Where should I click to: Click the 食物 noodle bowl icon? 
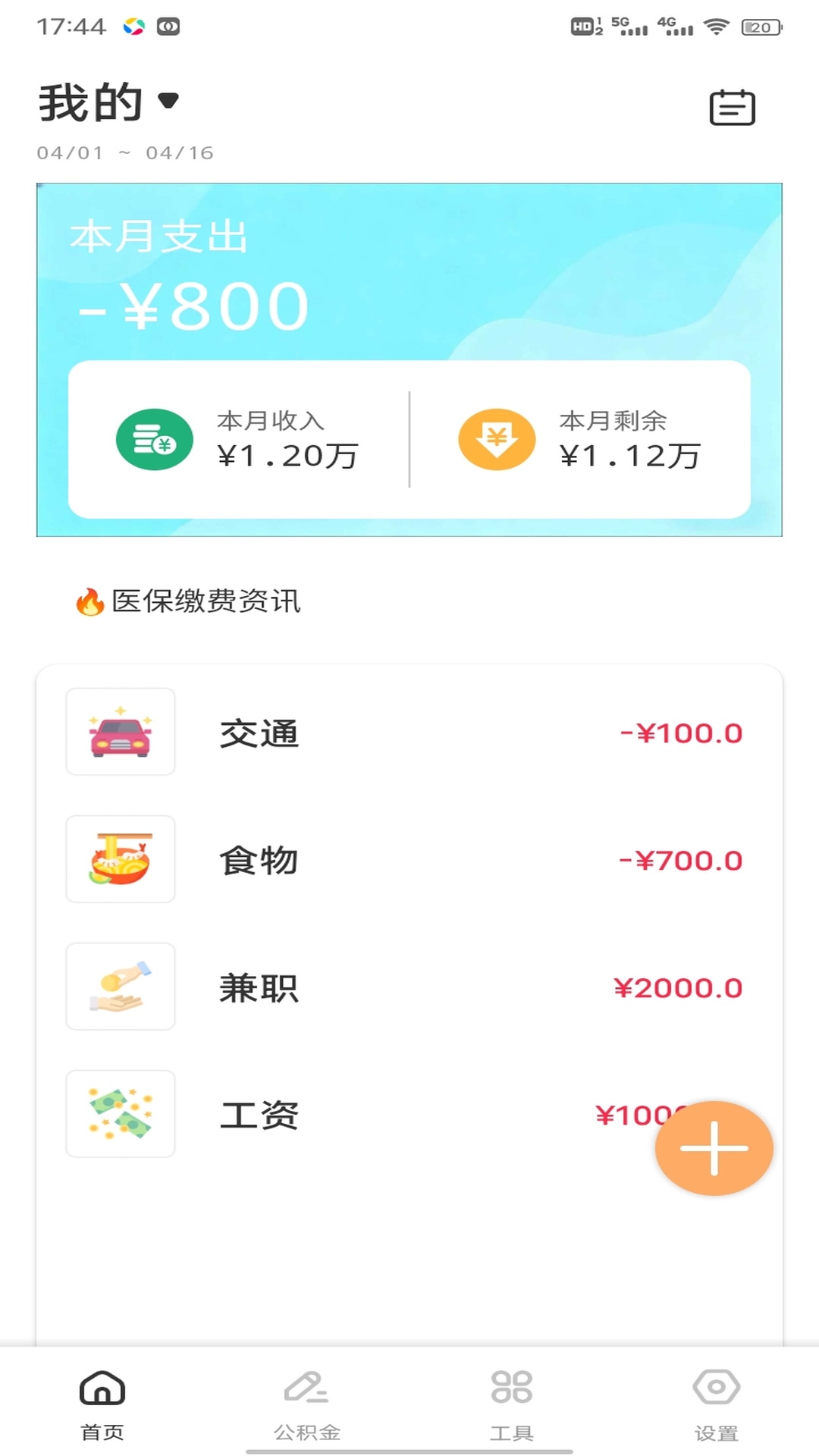pyautogui.click(x=121, y=861)
